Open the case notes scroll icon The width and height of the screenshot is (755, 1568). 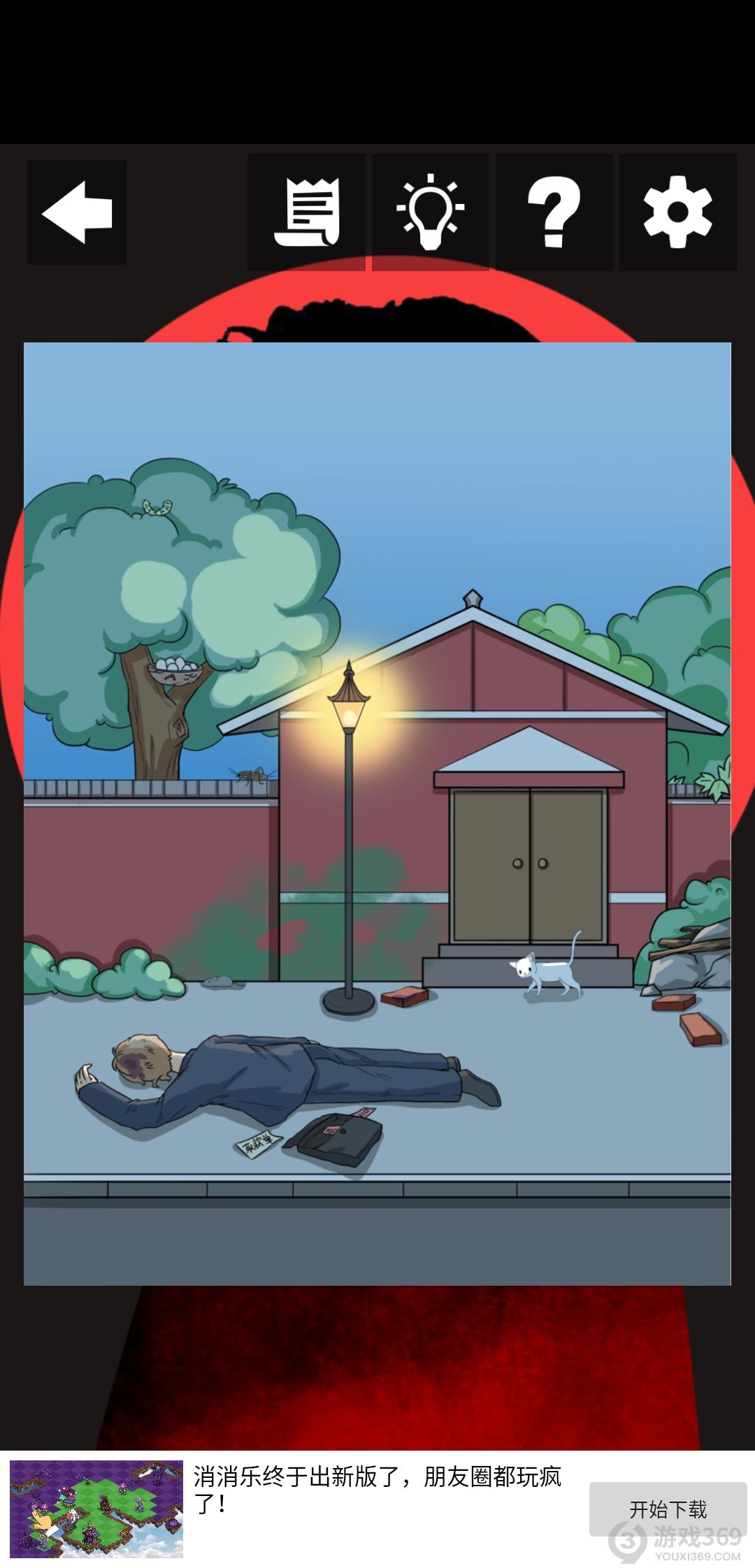coord(306,212)
